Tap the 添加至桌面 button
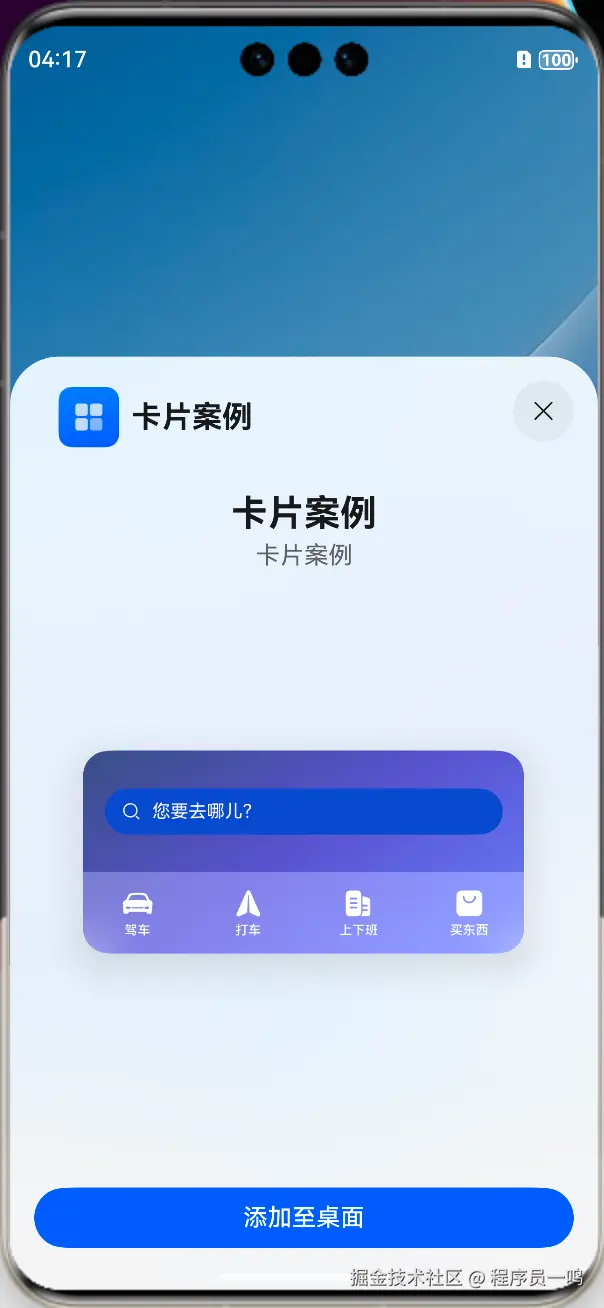The width and height of the screenshot is (604, 1308). pos(303,1217)
